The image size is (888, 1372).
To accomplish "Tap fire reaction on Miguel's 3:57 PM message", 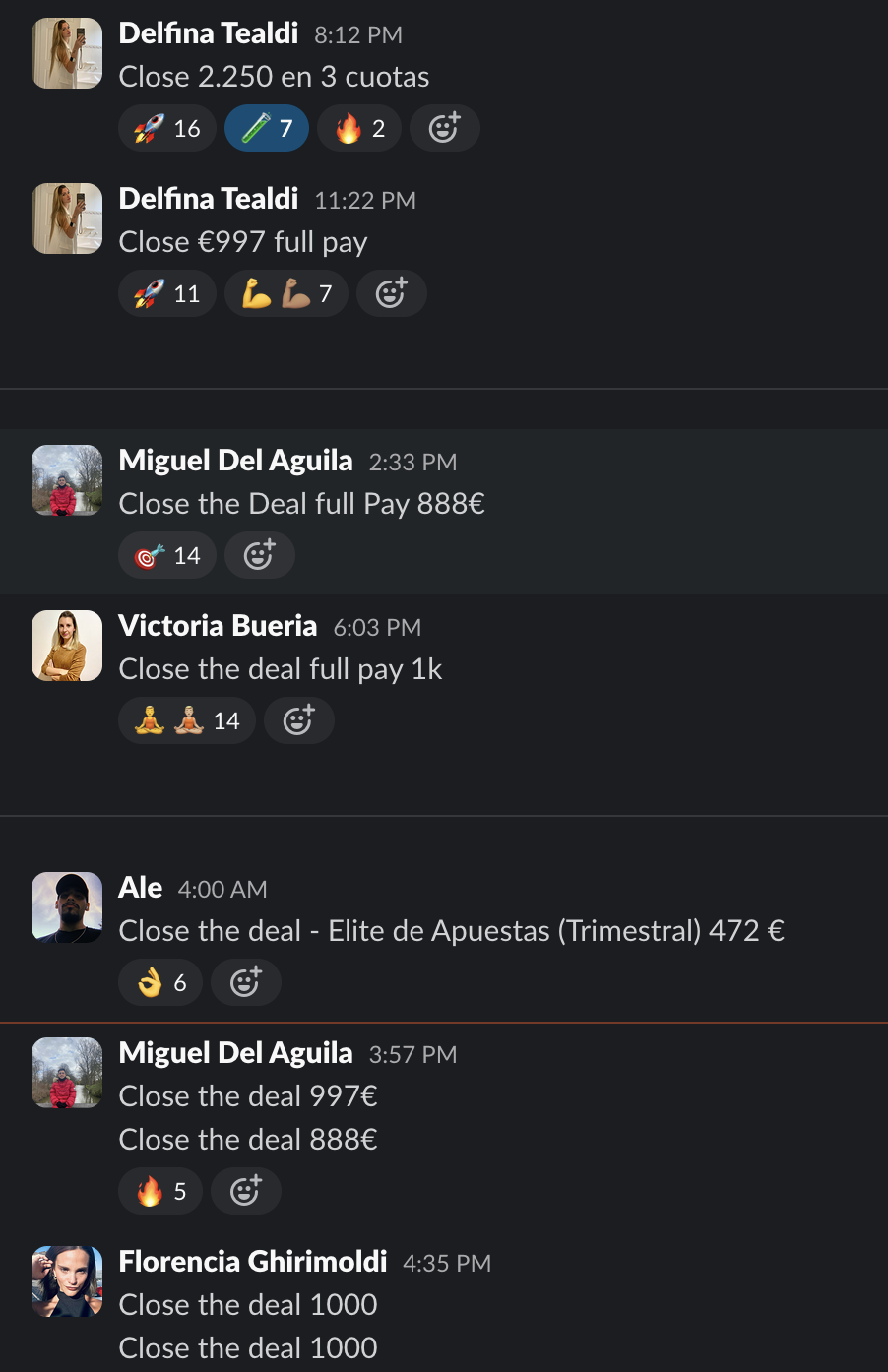I will tap(159, 1191).
